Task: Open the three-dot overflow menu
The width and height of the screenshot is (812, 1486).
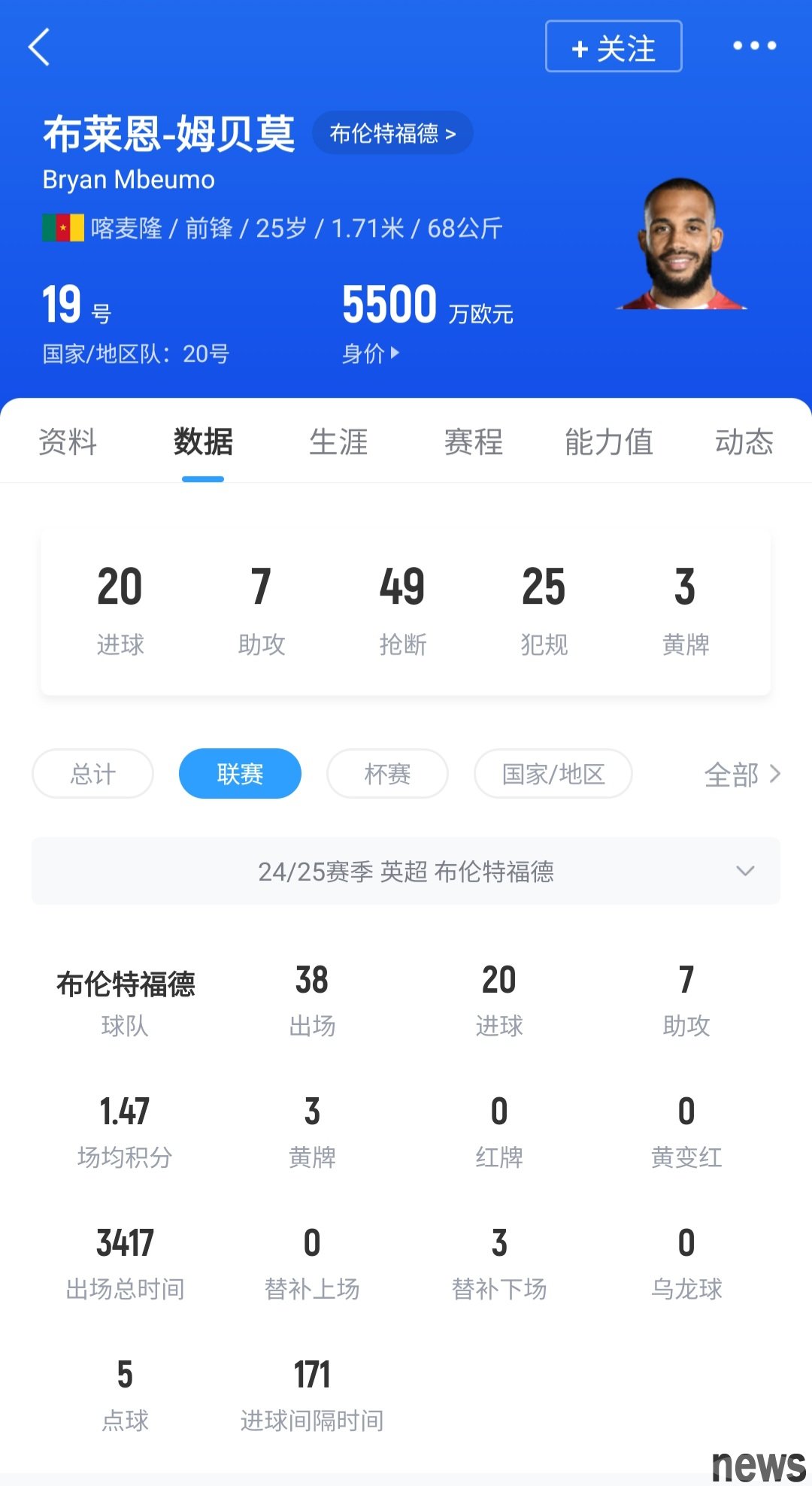Action: tap(754, 46)
